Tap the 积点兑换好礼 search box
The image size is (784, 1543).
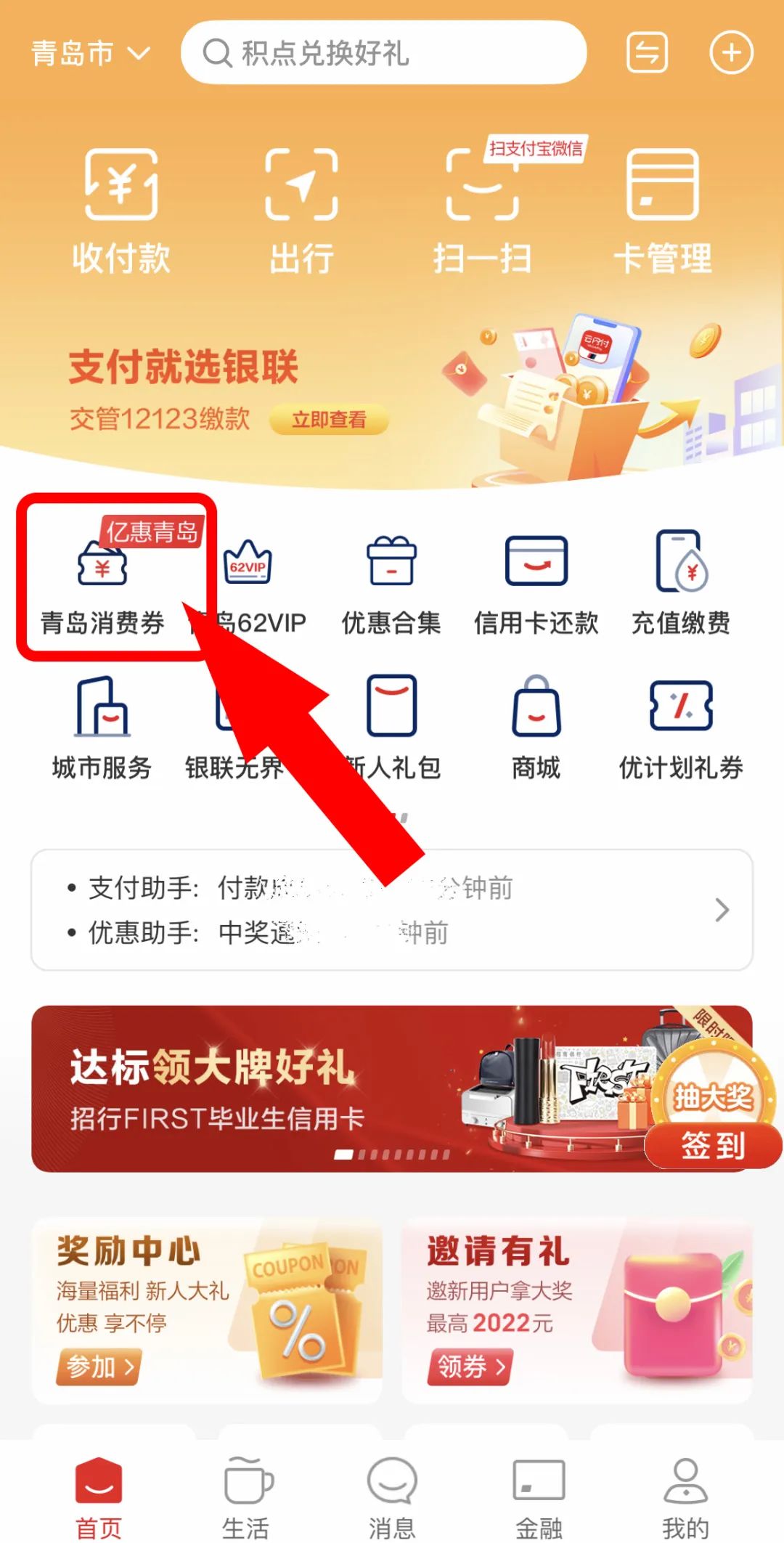tap(383, 53)
